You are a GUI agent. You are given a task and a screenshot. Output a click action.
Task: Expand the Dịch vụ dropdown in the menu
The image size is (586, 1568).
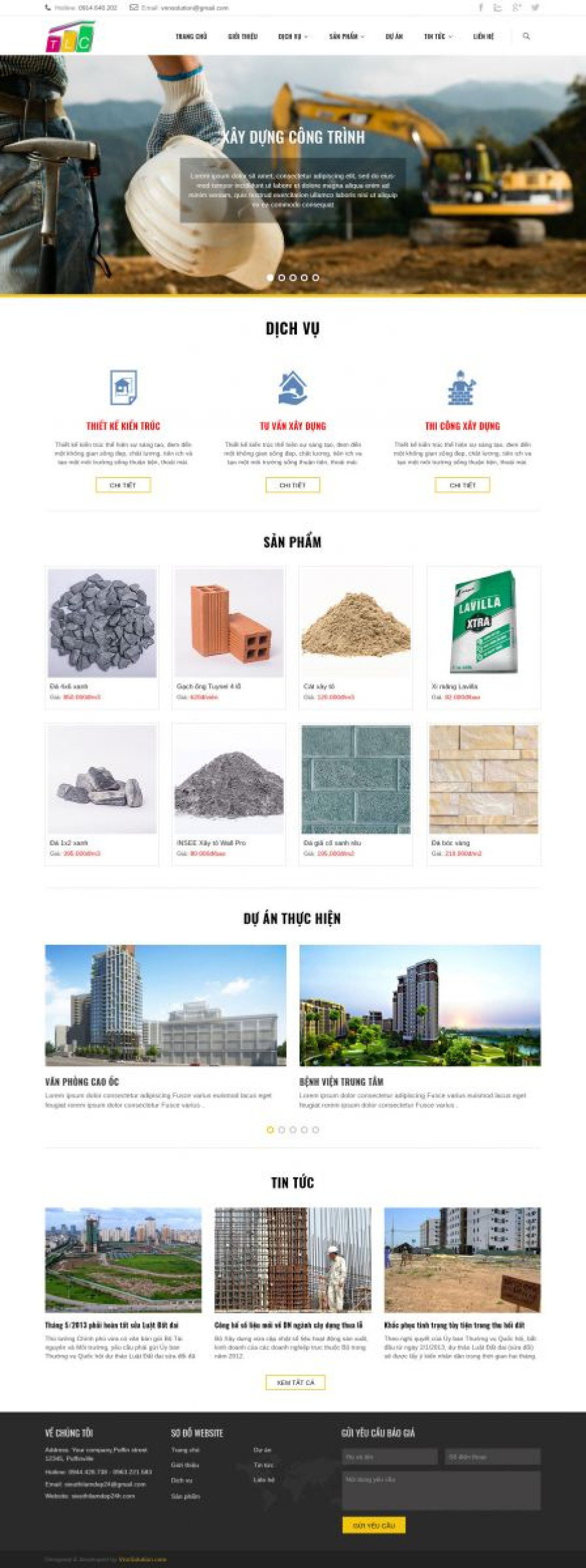pyautogui.click(x=293, y=36)
